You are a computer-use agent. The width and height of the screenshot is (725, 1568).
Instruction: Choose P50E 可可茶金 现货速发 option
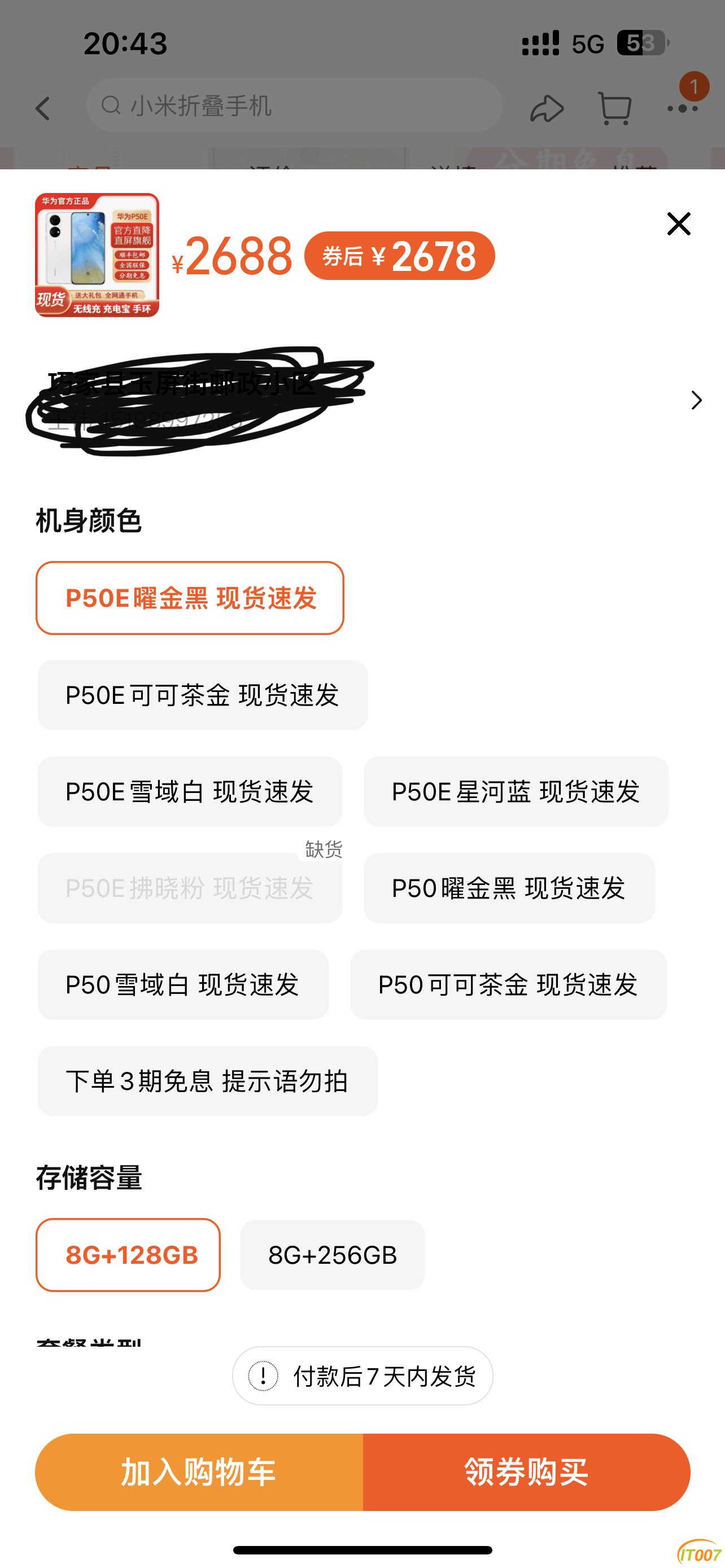202,695
